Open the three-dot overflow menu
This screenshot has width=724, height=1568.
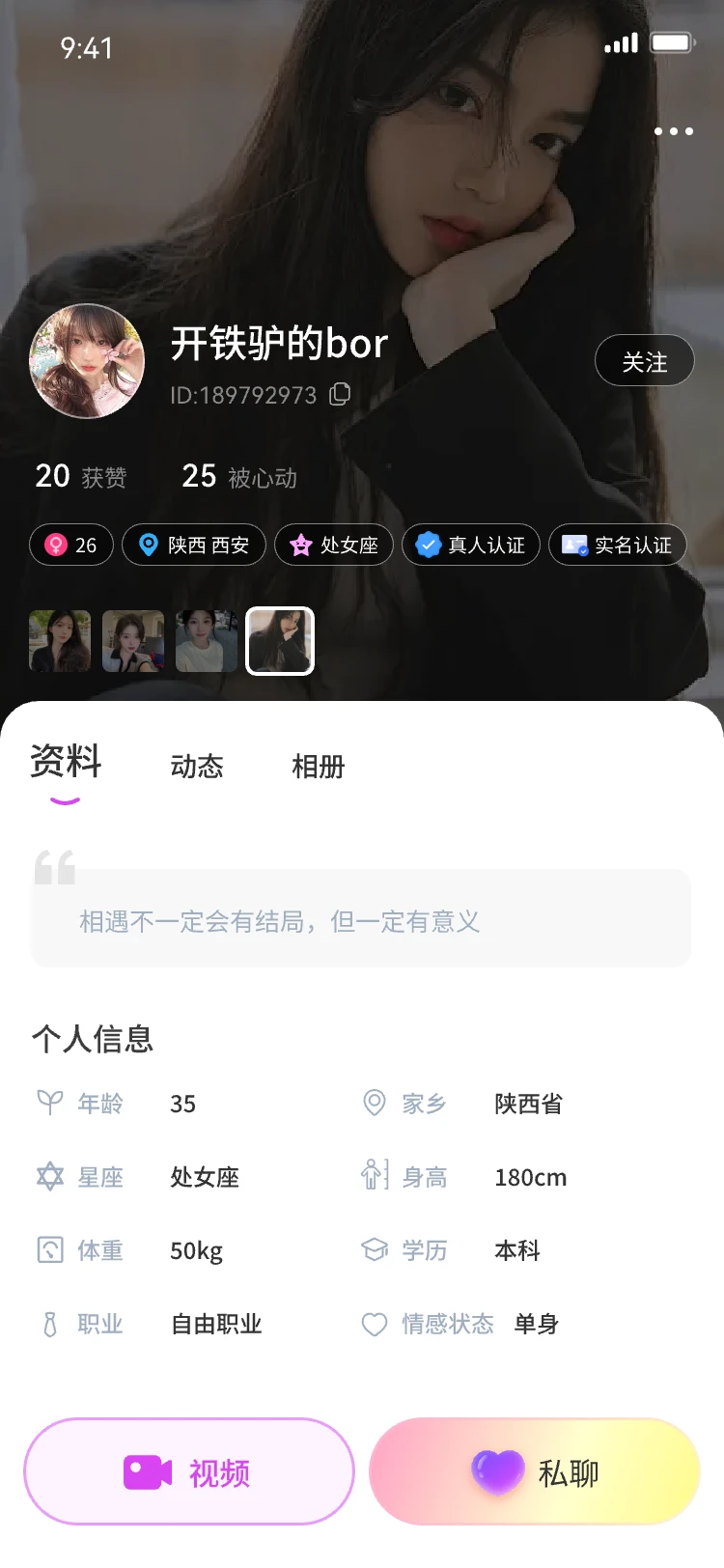point(673,131)
